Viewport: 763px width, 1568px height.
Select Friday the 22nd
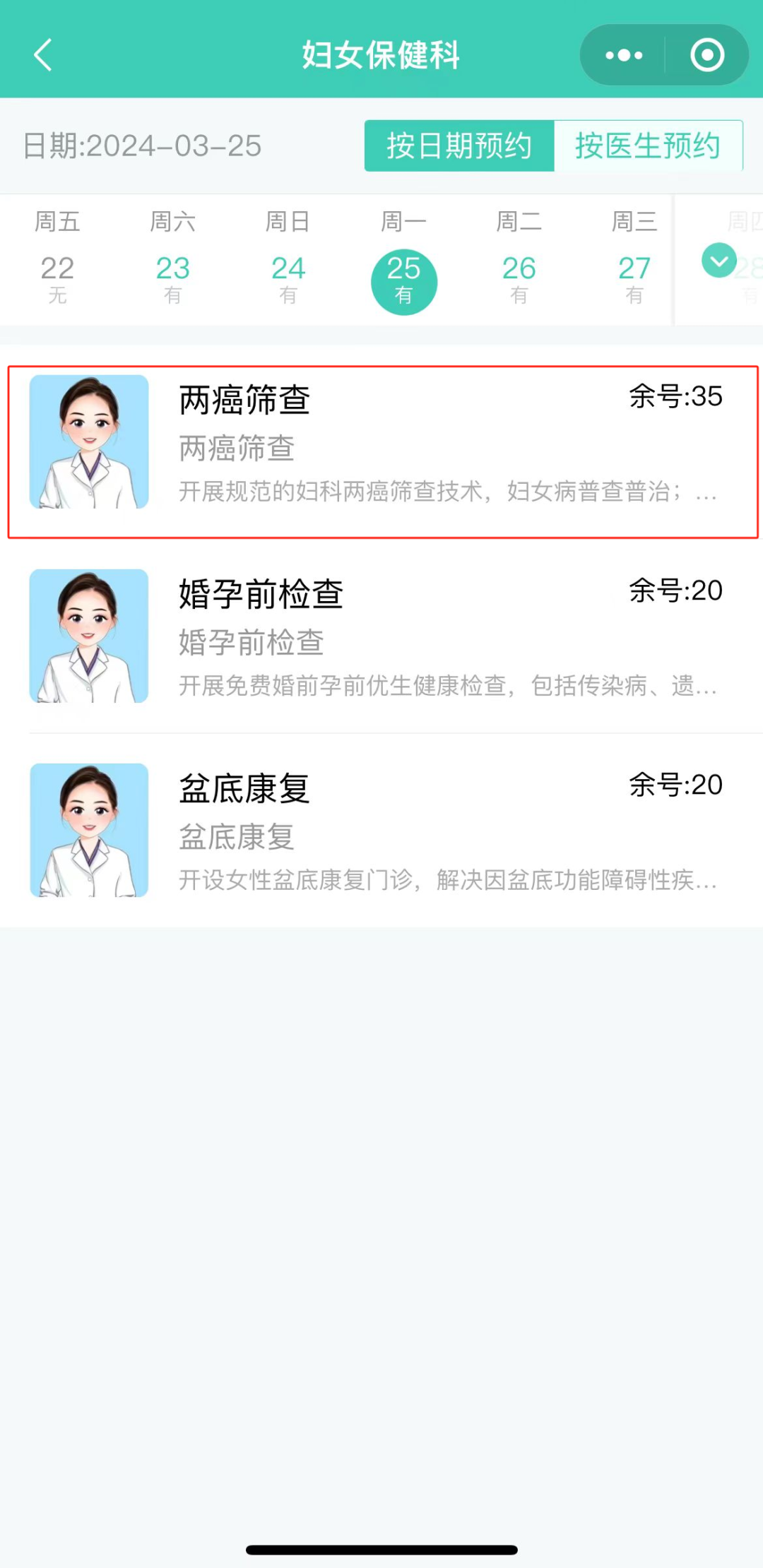tap(57, 268)
